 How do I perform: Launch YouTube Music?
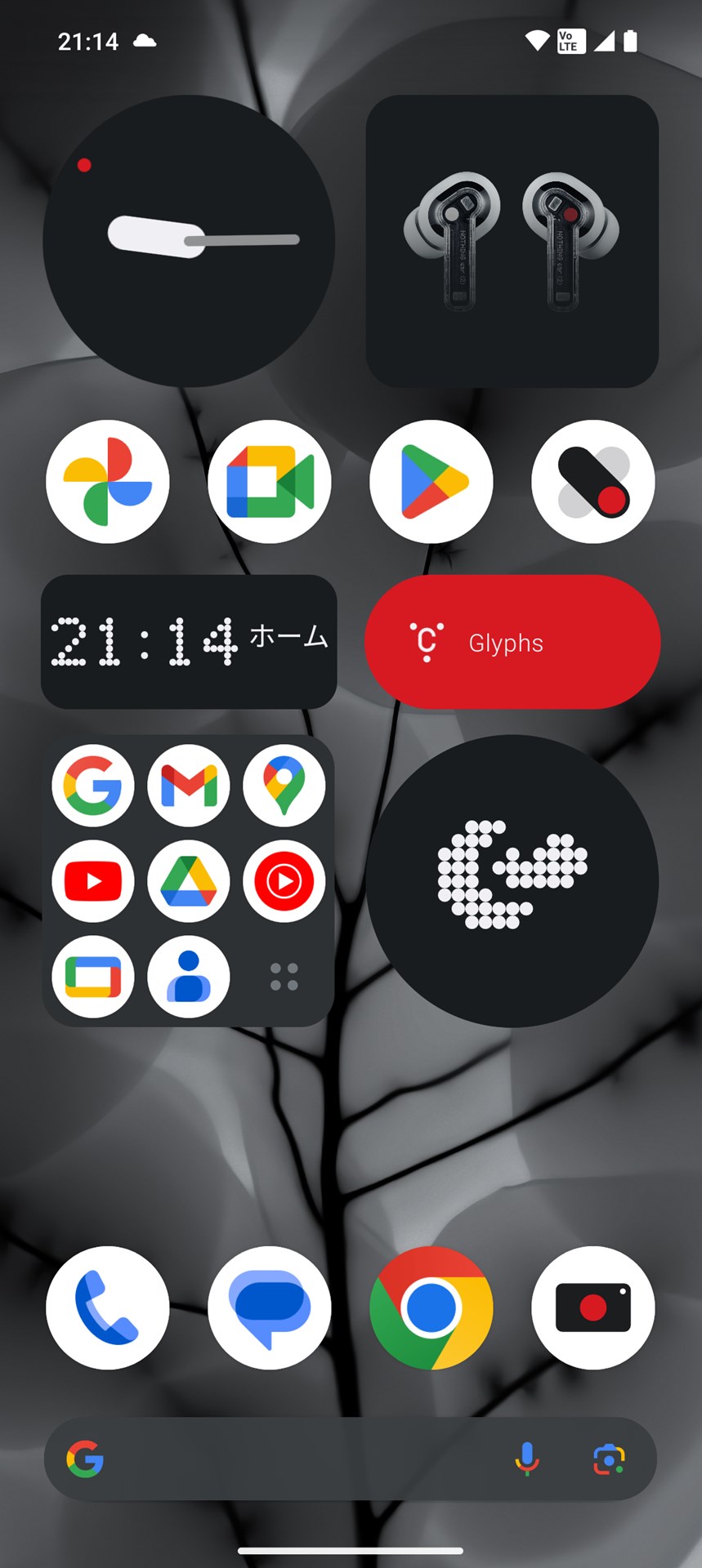tap(284, 881)
